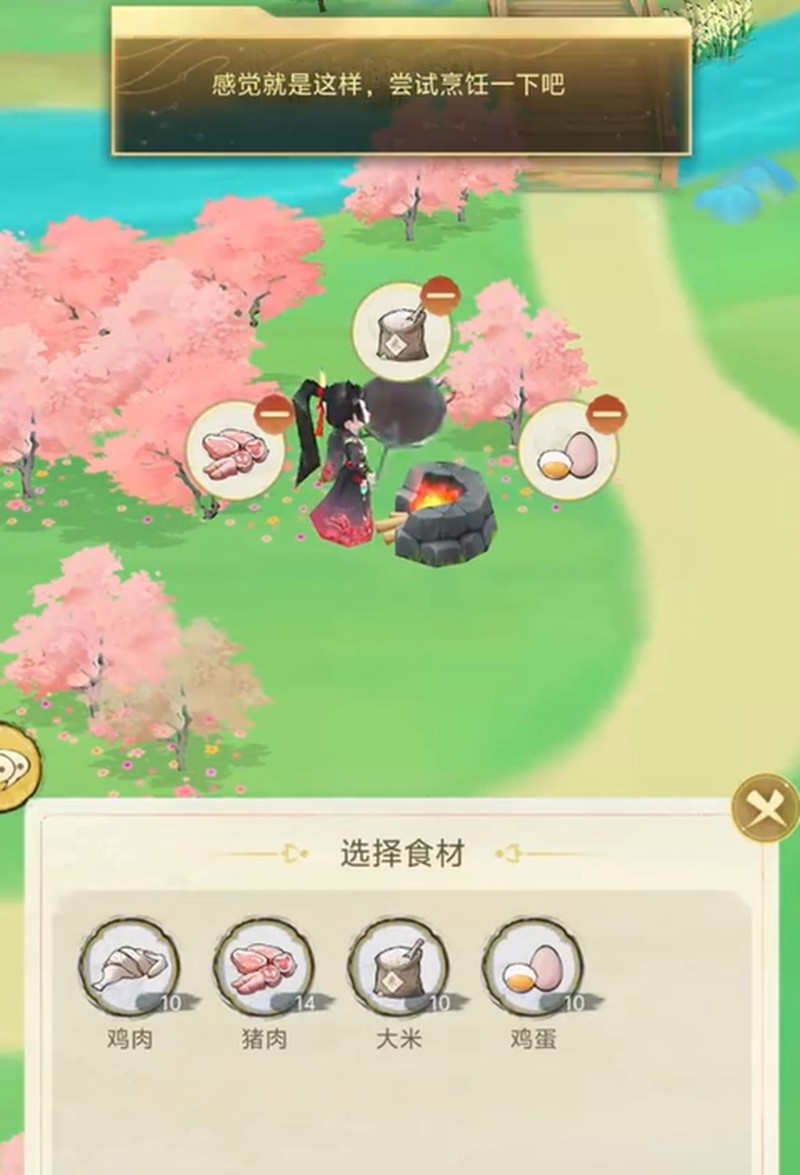This screenshot has width=800, height=1175.
Task: Remove egg from the cooking pot
Action: [x=605, y=411]
